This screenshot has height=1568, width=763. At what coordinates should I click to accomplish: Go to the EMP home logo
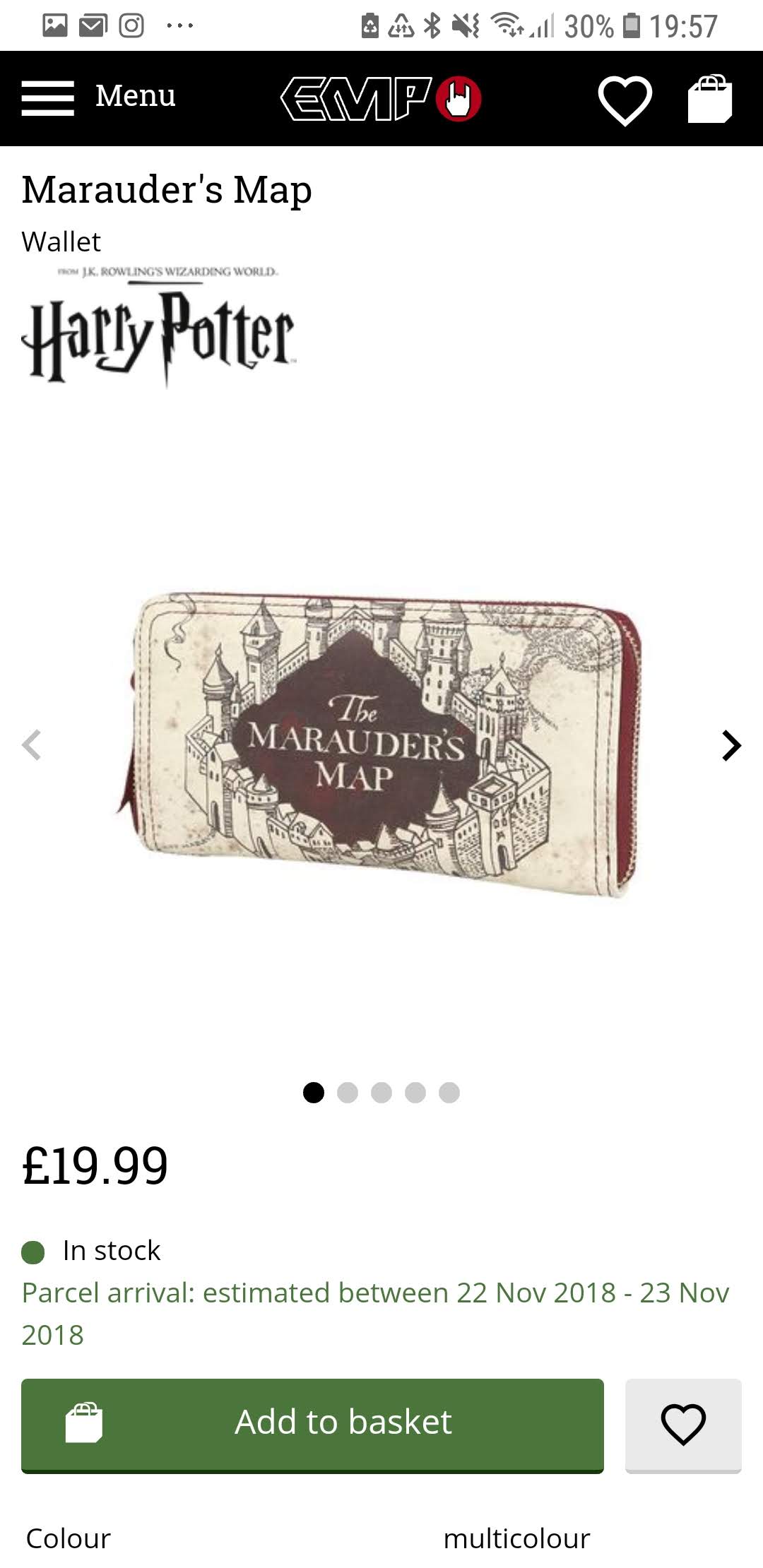point(381,98)
